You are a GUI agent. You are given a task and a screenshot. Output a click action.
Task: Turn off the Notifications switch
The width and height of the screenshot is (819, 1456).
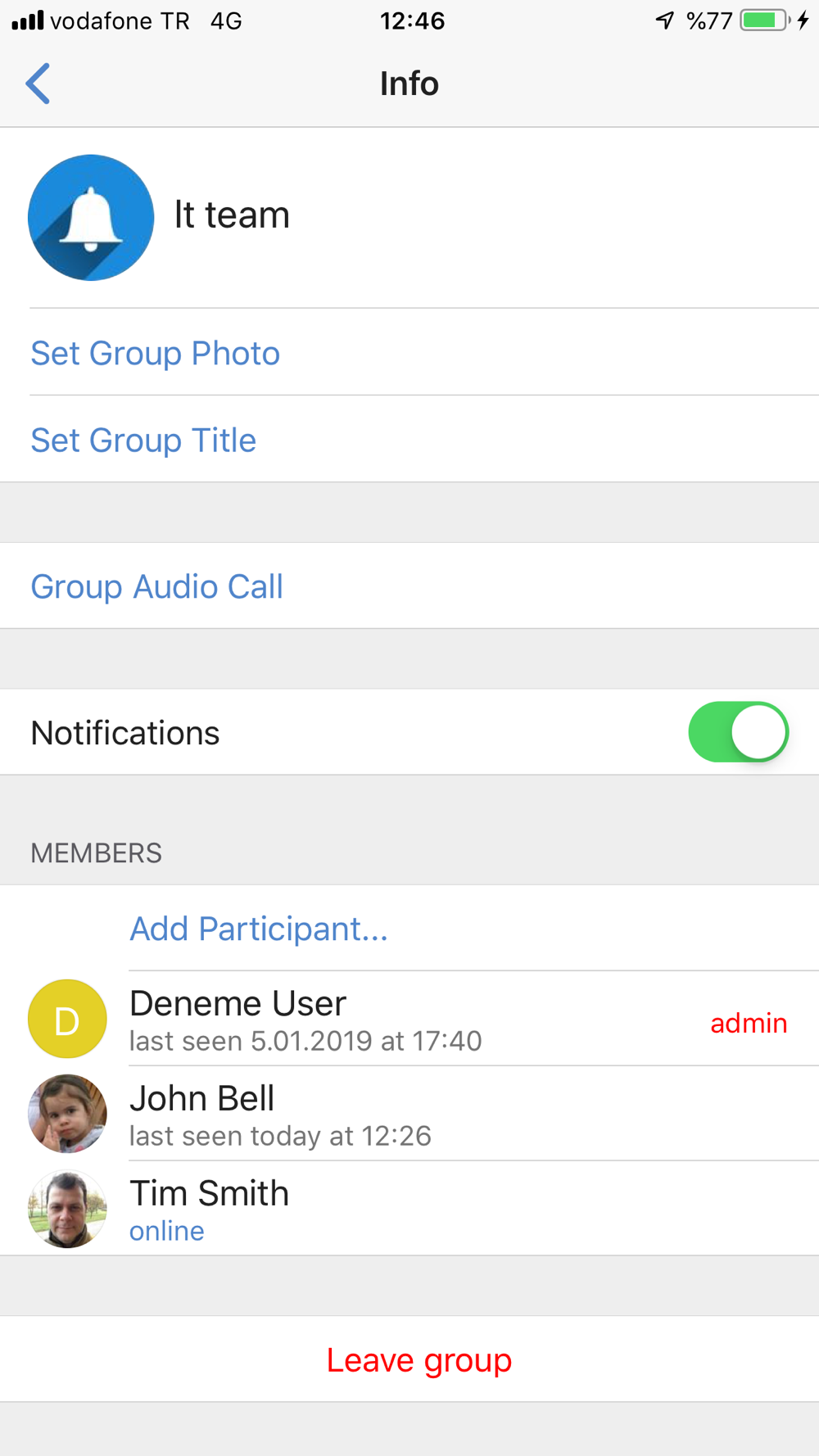coord(738,732)
